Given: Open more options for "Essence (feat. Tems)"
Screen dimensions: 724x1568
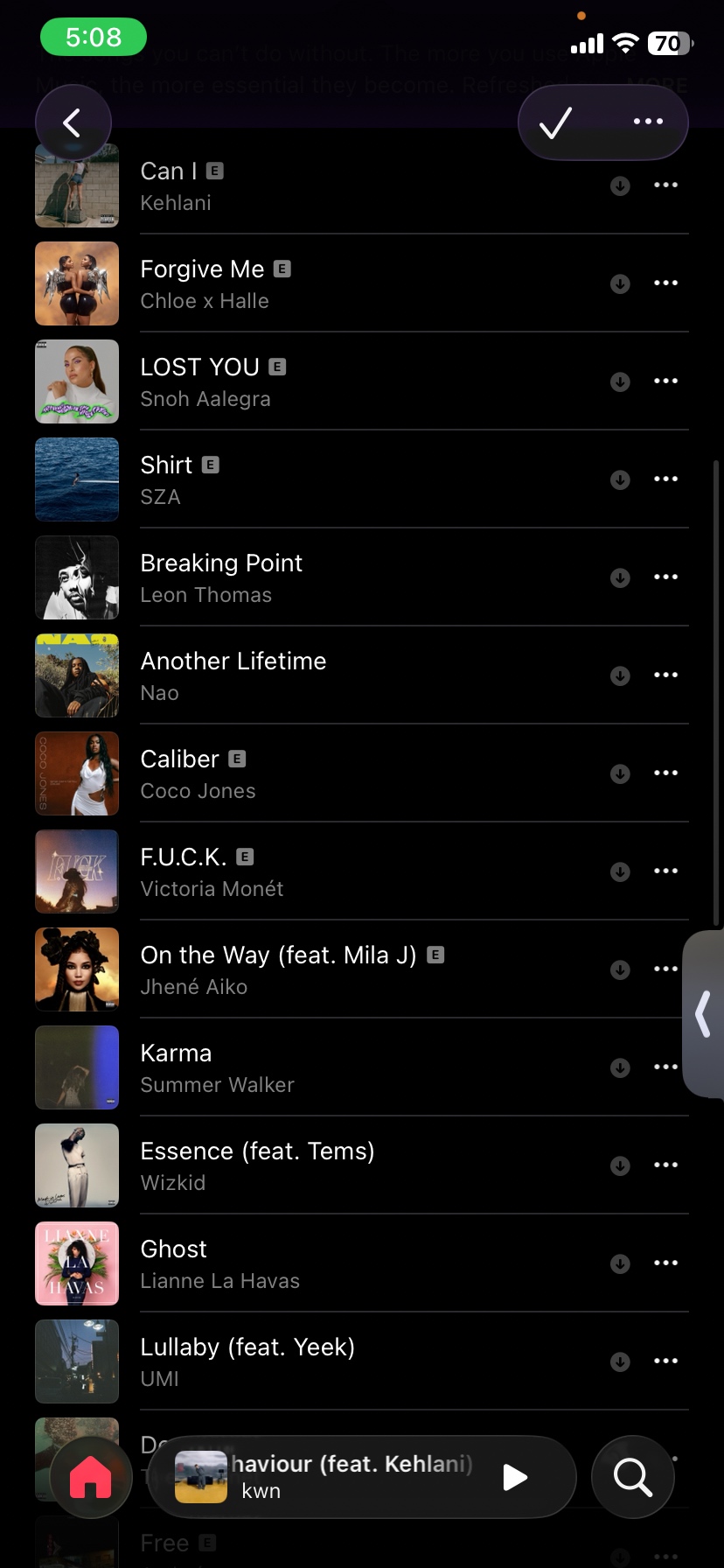Looking at the screenshot, I should click(665, 1165).
